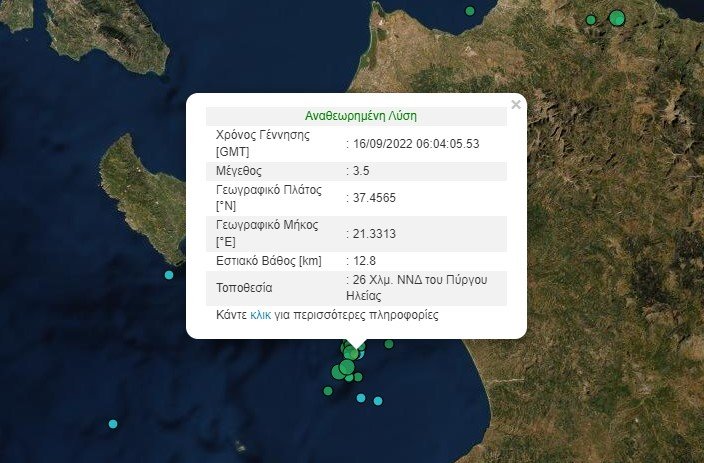This screenshot has height=463, width=704.
Task: Close the earthquake info popup
Action: pos(516,104)
